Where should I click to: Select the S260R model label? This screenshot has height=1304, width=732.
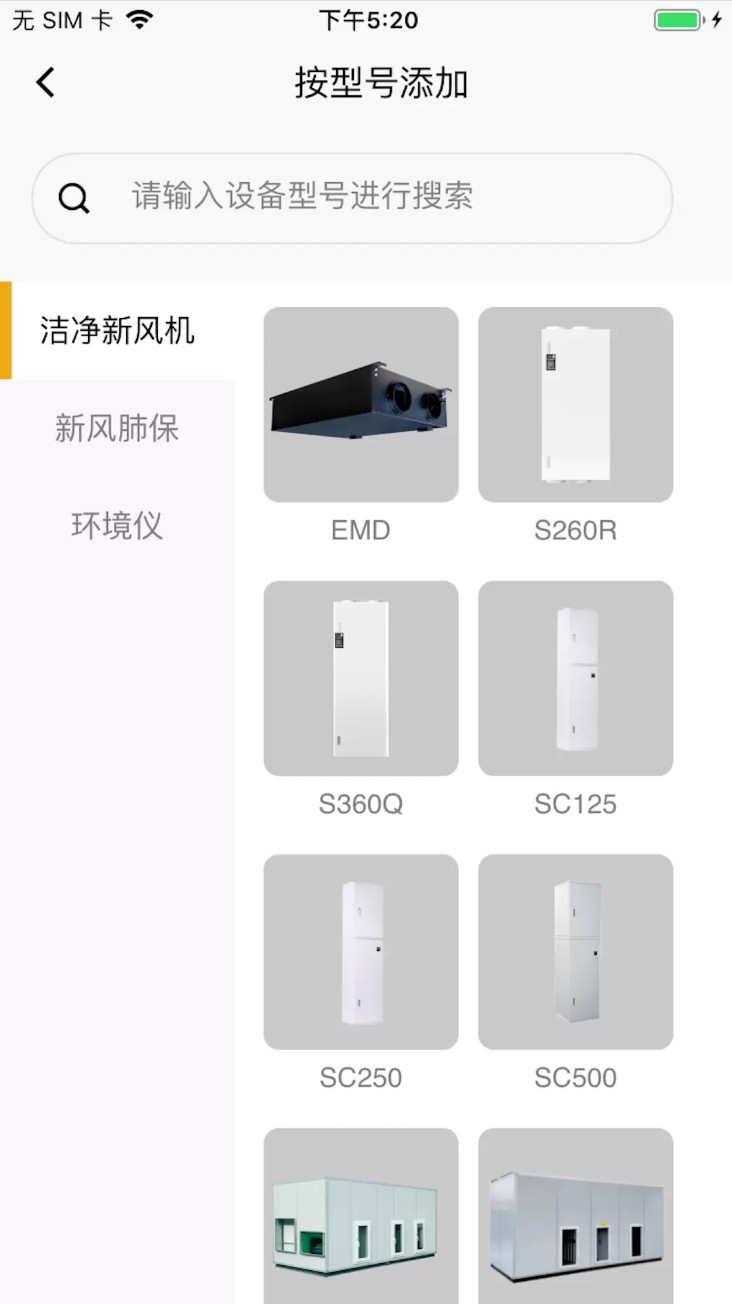coord(575,530)
